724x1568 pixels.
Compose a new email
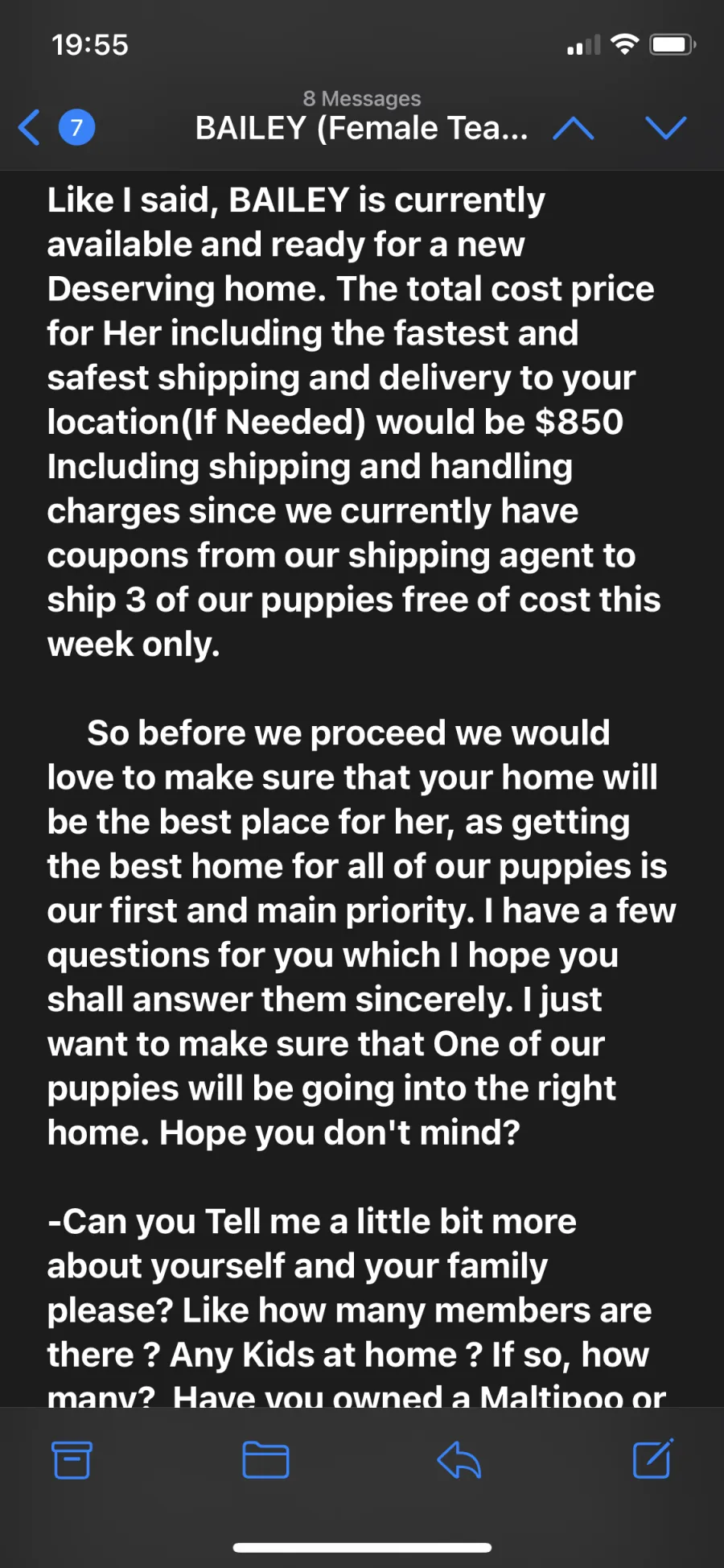[652, 1458]
